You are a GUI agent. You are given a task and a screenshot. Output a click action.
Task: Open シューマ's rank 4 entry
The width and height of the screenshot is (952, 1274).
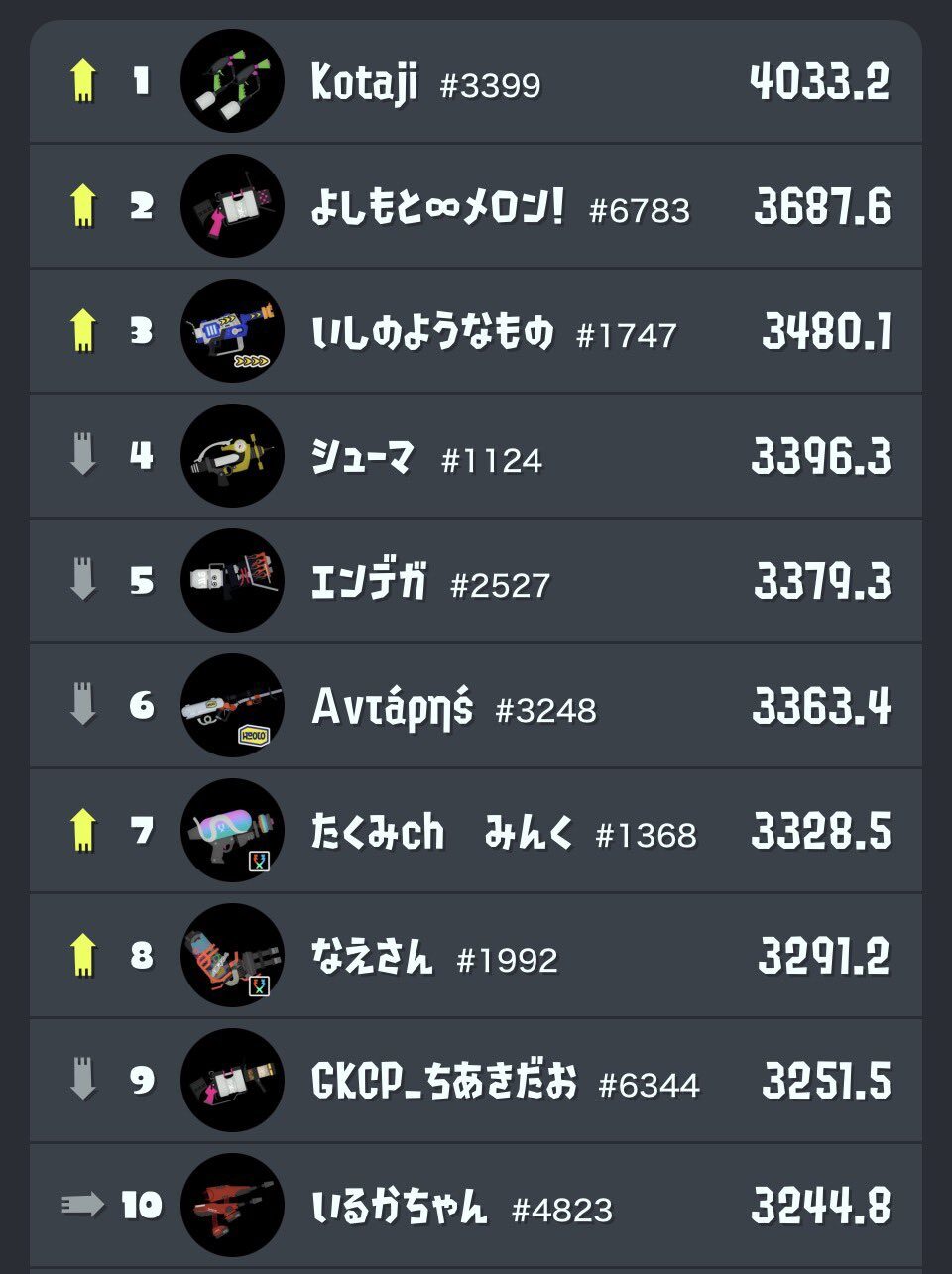pos(476,456)
